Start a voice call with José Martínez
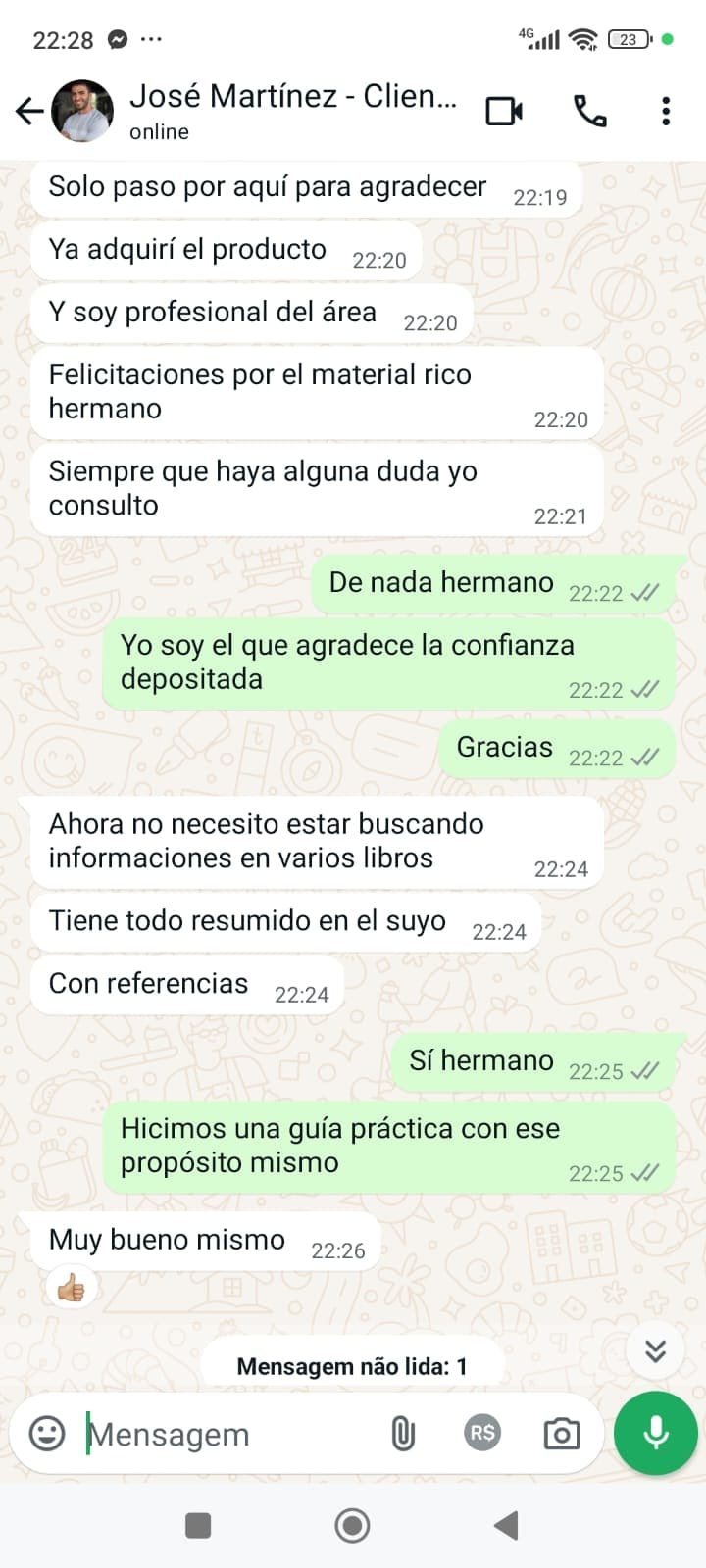Viewport: 706px width, 1568px height. pyautogui.click(x=589, y=111)
